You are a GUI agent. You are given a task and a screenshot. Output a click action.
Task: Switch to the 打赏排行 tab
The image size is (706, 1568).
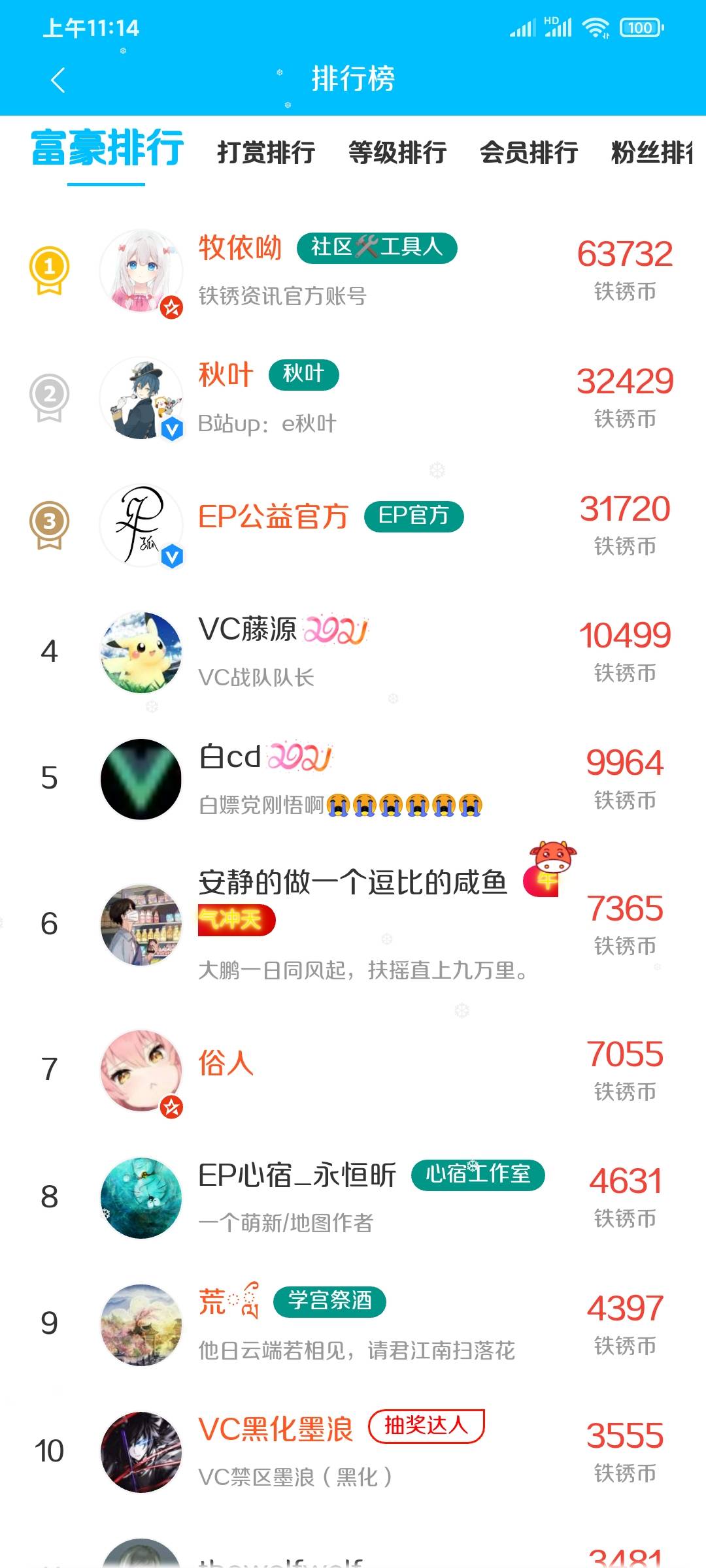coord(266,152)
